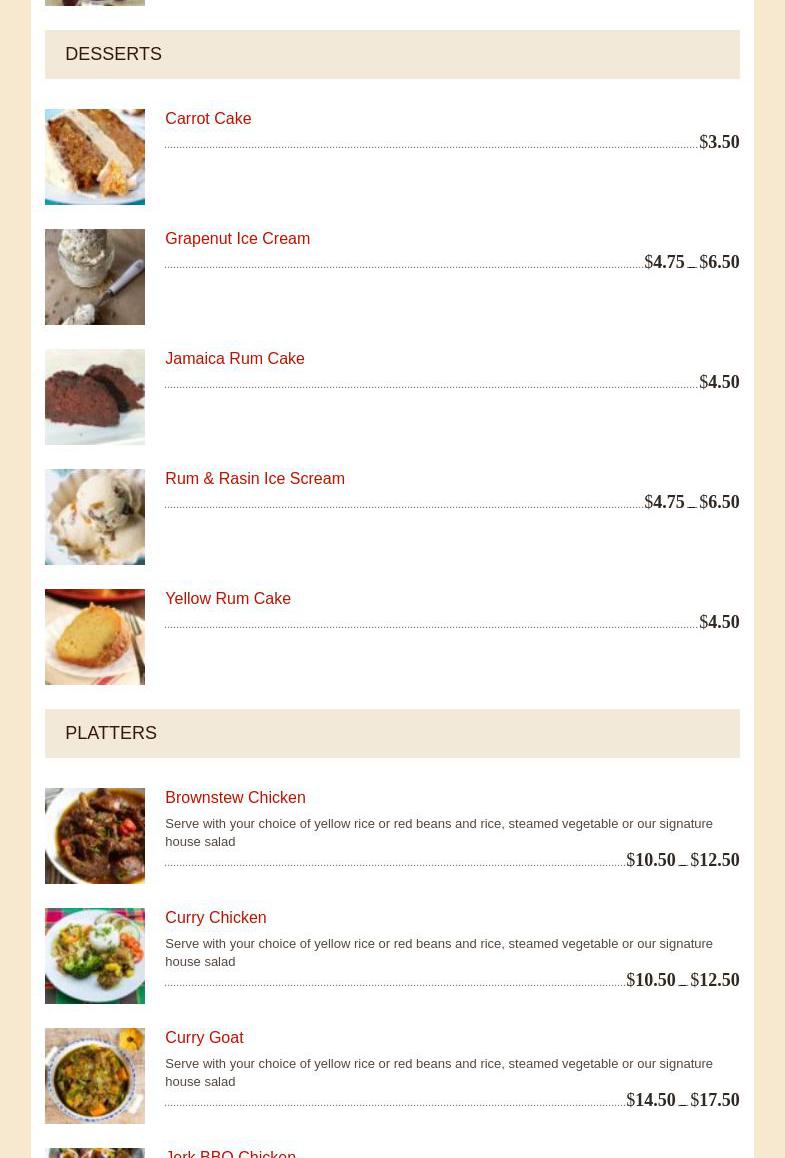Open Rum & Rasin Ice Scream link

click(x=254, y=479)
